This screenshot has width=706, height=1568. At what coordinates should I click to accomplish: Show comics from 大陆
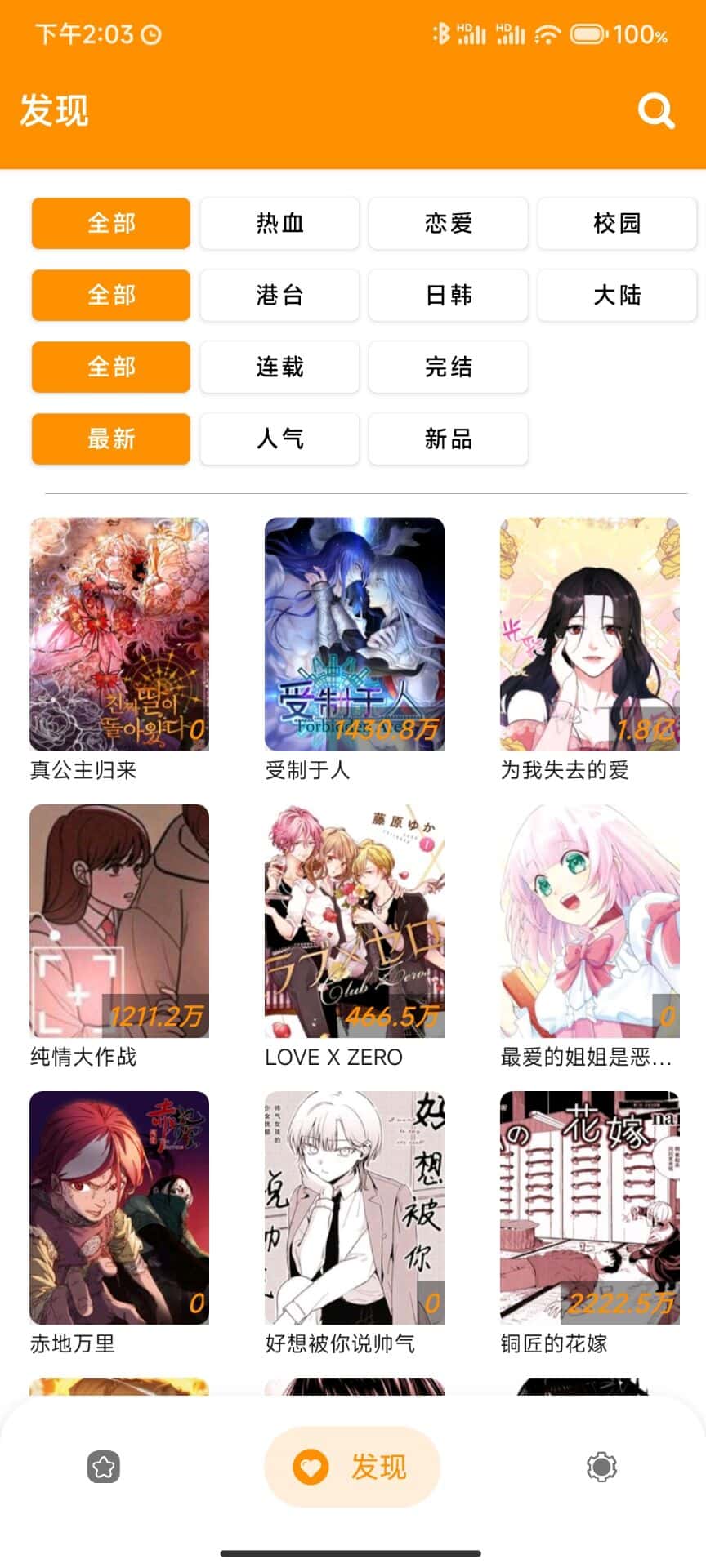click(x=616, y=295)
